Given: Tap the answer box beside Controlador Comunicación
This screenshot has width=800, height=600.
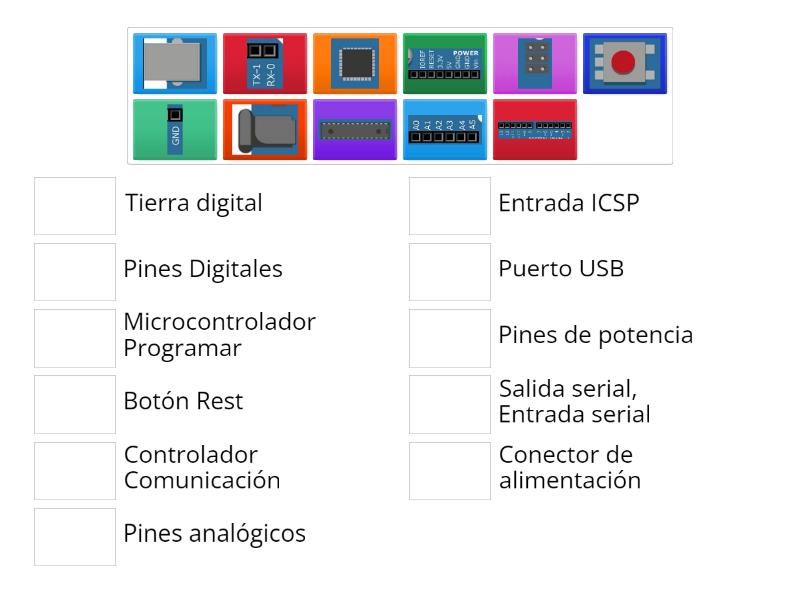Looking at the screenshot, I should [x=75, y=470].
